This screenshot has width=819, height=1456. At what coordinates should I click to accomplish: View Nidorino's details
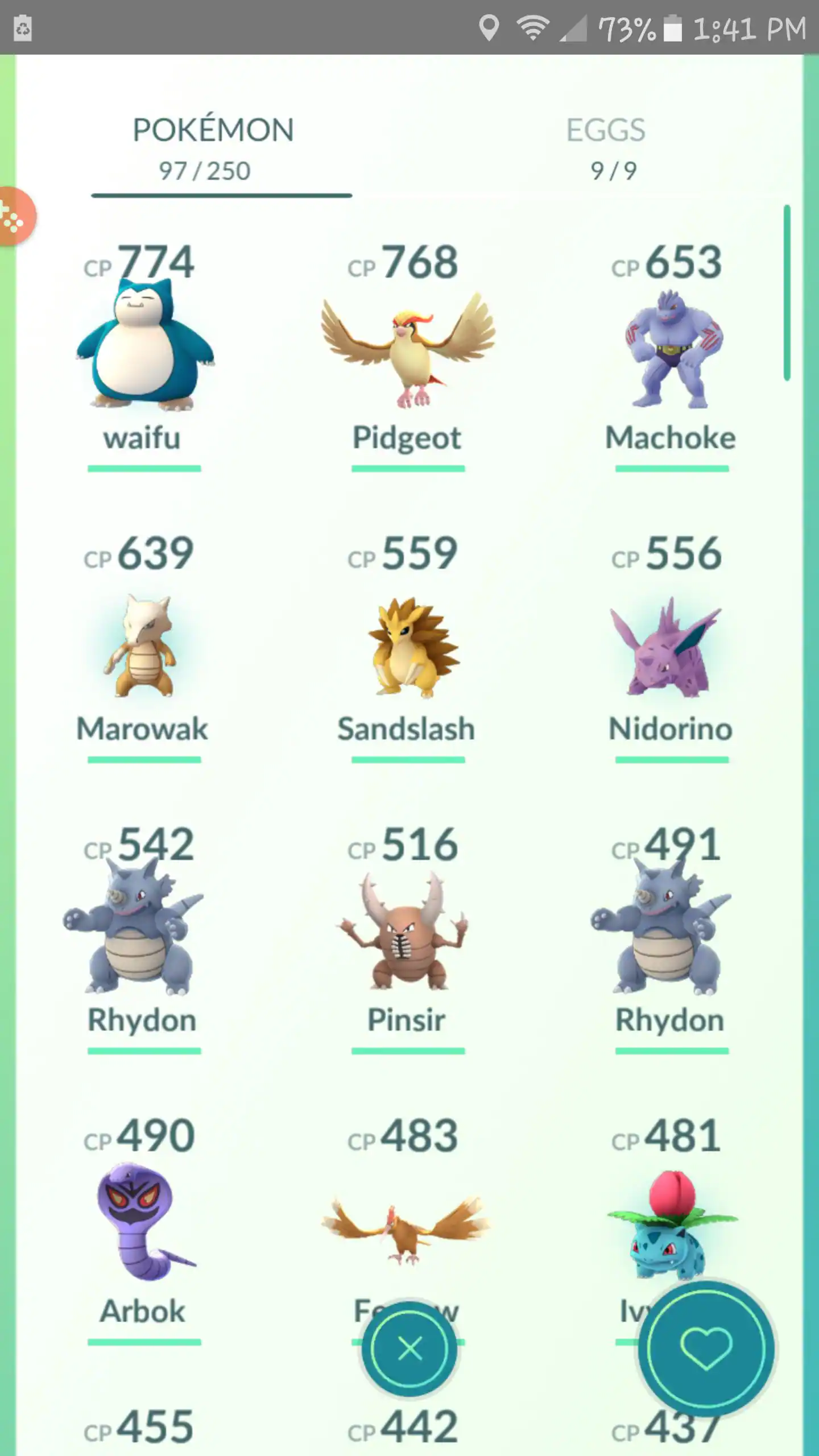[x=671, y=646]
